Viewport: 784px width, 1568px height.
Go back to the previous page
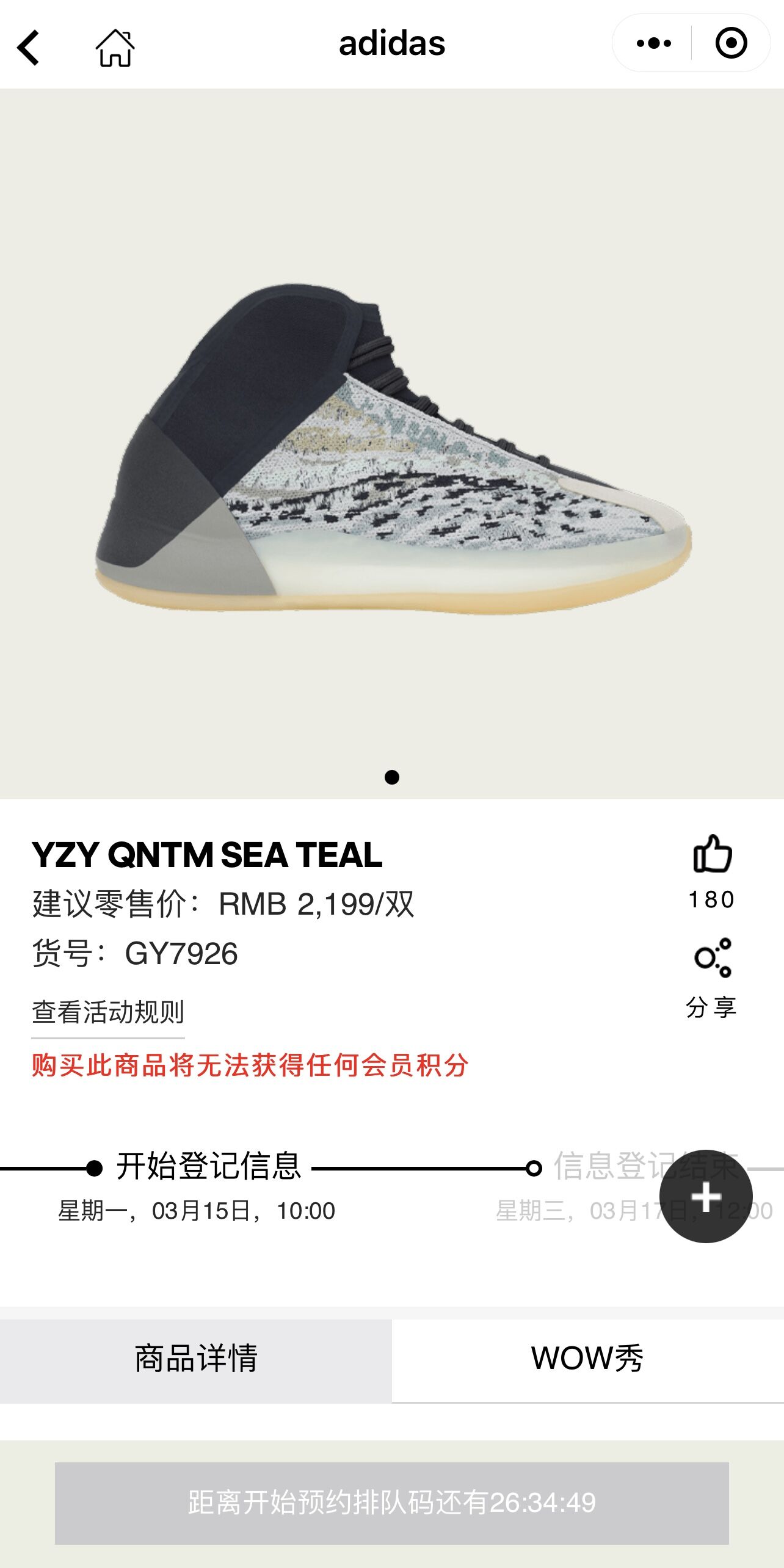coord(29,47)
